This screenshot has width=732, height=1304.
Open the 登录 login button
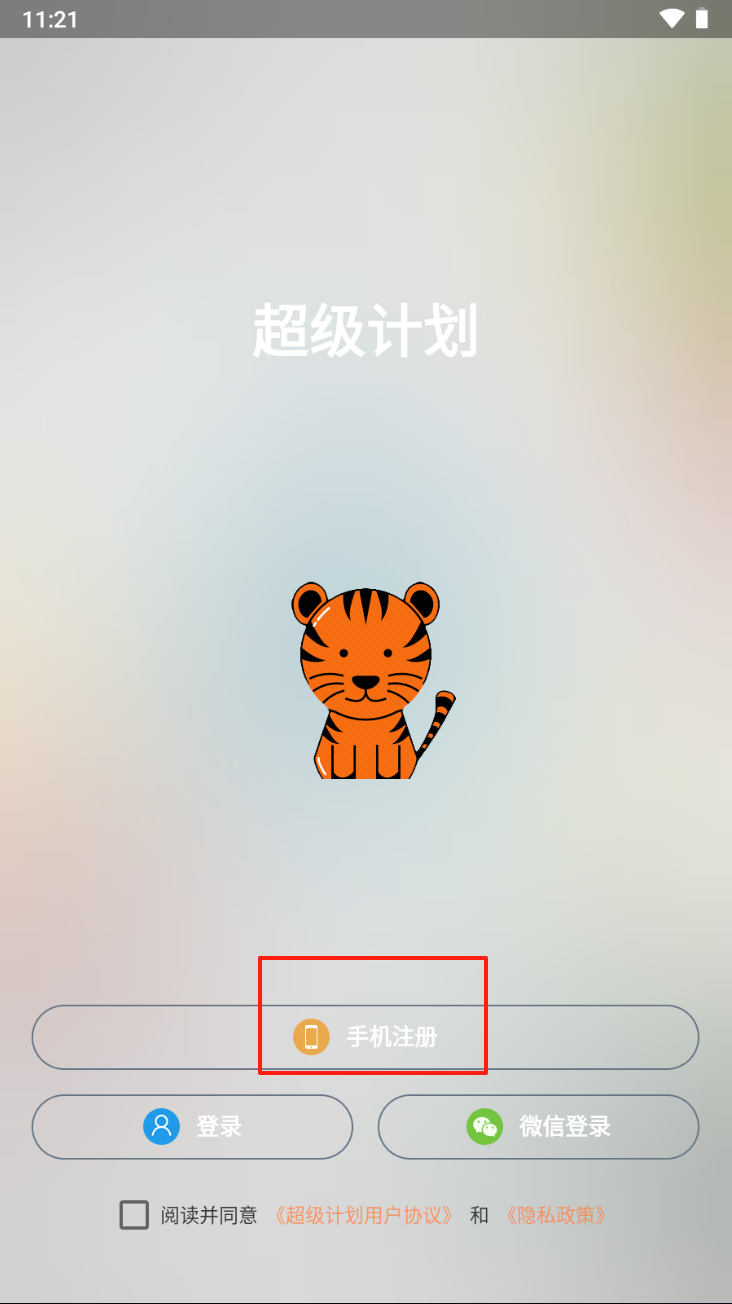[x=192, y=1127]
